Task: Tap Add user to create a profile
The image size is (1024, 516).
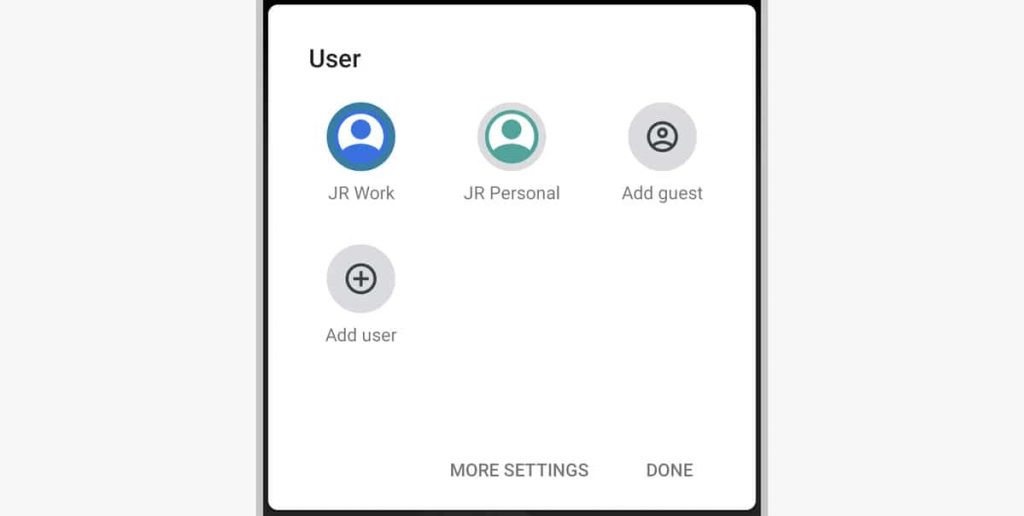Action: (361, 279)
